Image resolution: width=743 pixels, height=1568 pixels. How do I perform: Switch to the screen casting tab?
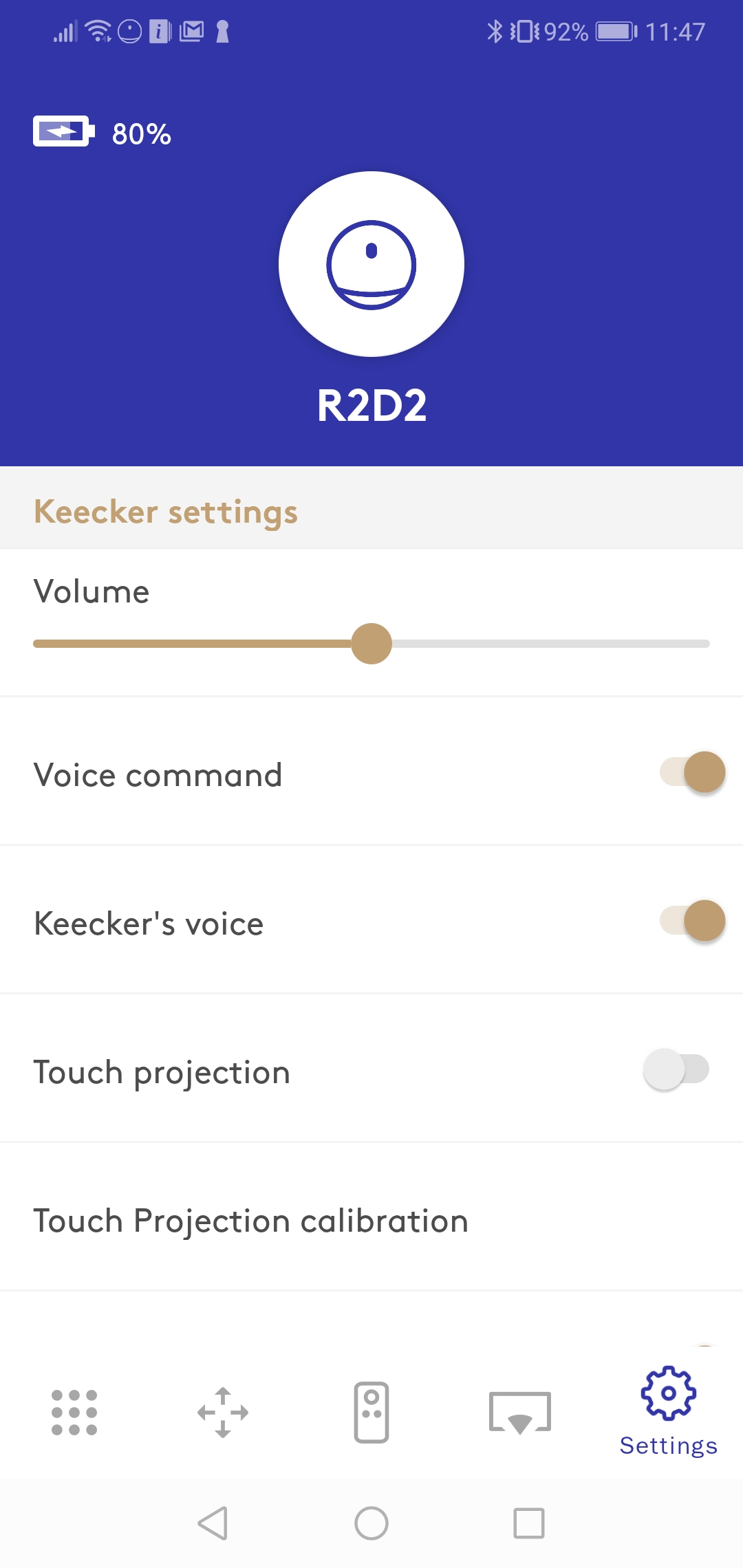click(x=520, y=1413)
